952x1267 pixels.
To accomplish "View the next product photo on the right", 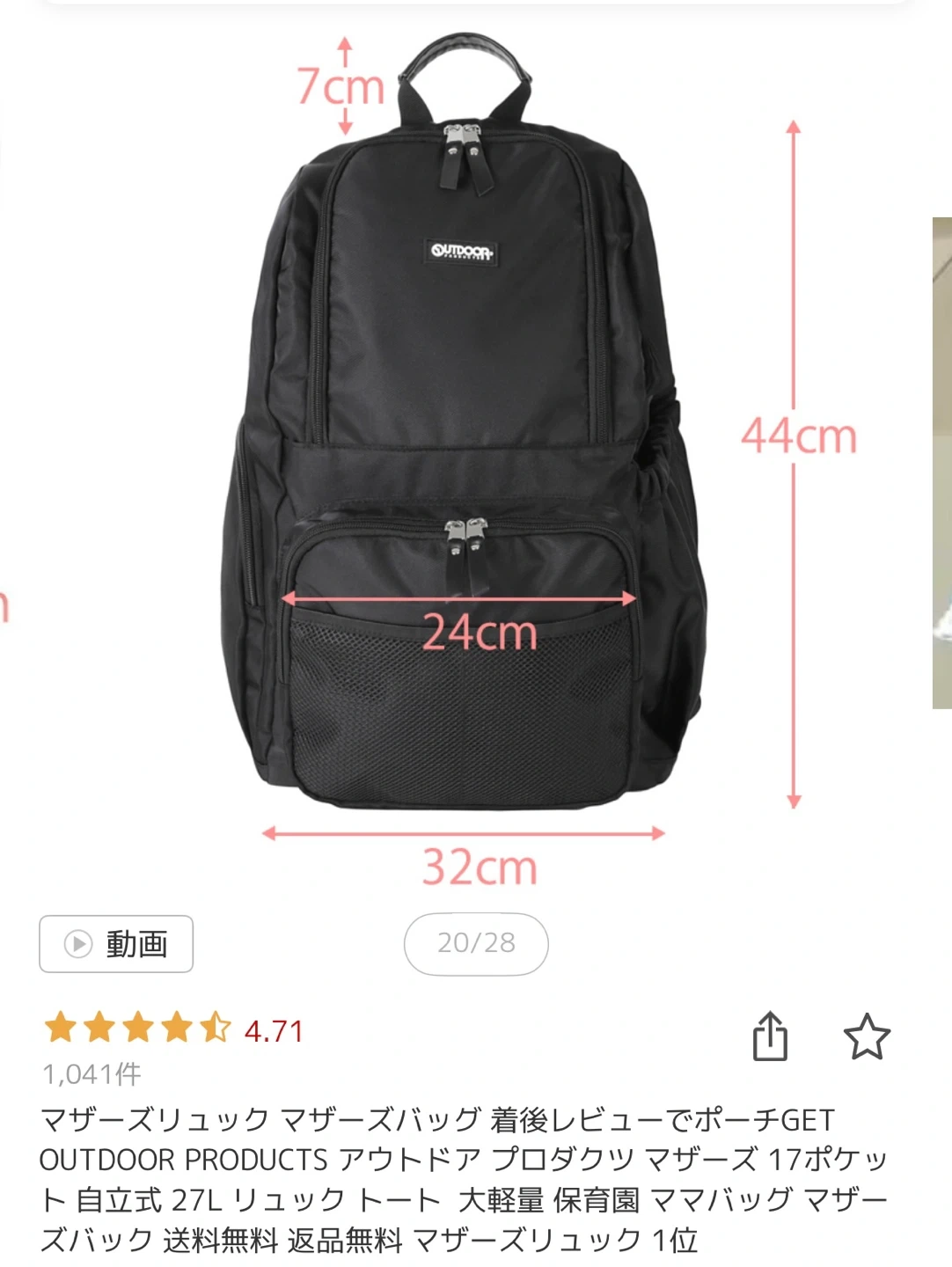I will [x=941, y=462].
